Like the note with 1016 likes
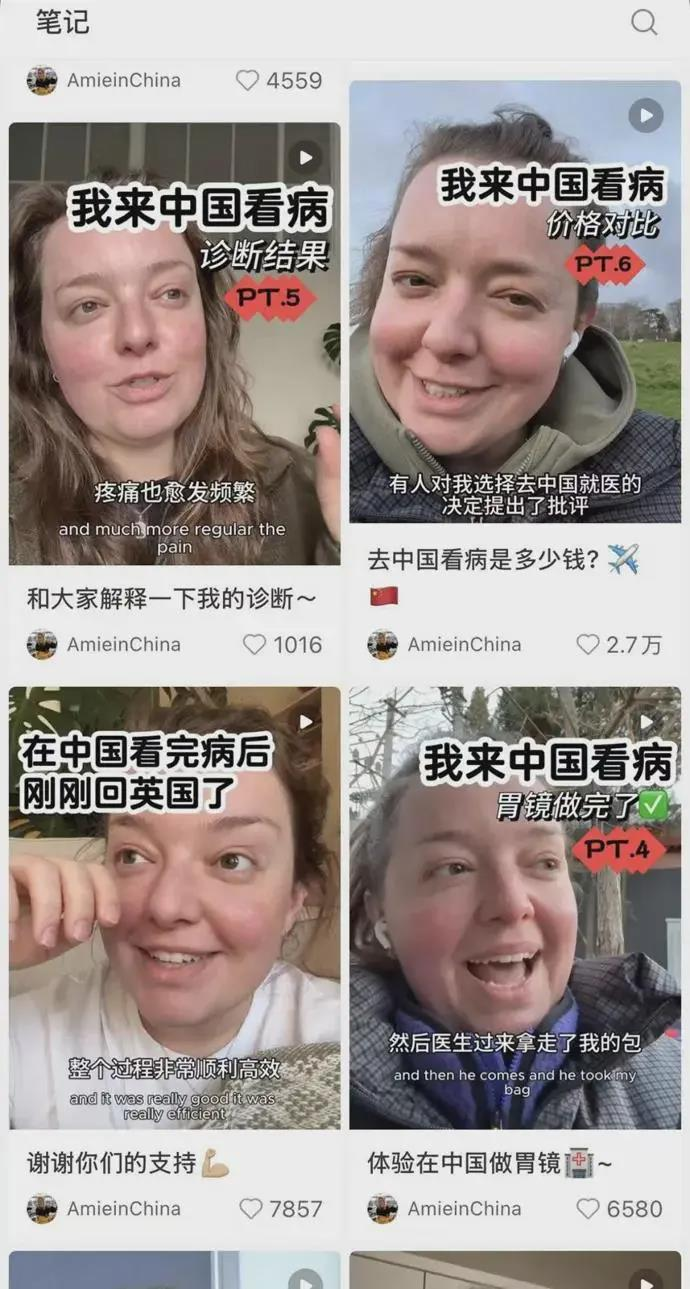Screen dimensions: 690x1289 pos(255,645)
